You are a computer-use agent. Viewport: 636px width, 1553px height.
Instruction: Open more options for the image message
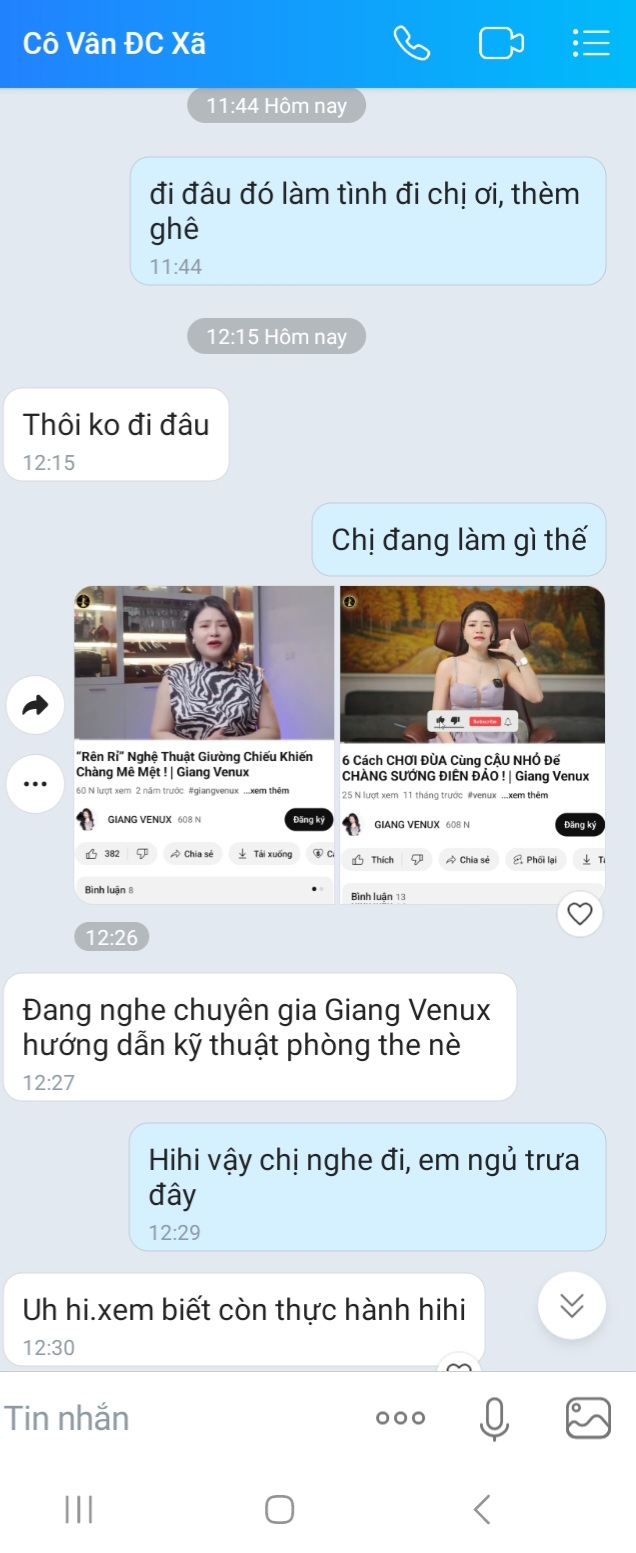(36, 783)
